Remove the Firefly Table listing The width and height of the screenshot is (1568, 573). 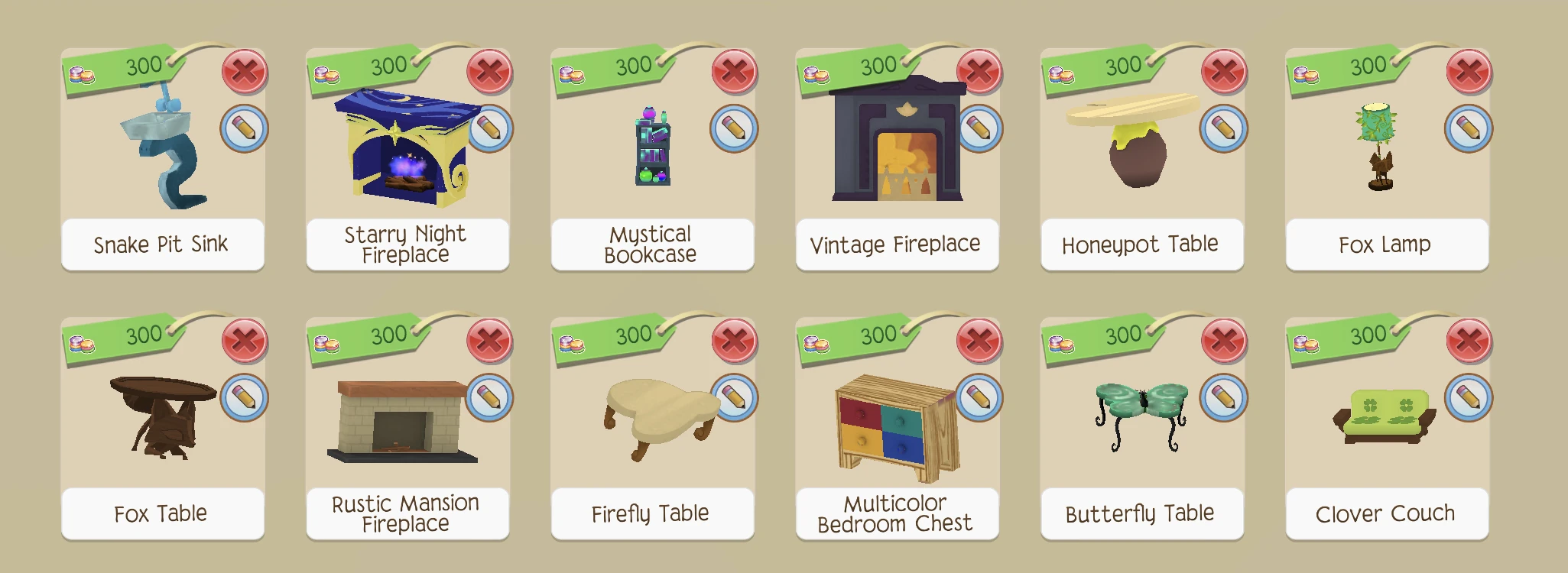click(x=734, y=342)
